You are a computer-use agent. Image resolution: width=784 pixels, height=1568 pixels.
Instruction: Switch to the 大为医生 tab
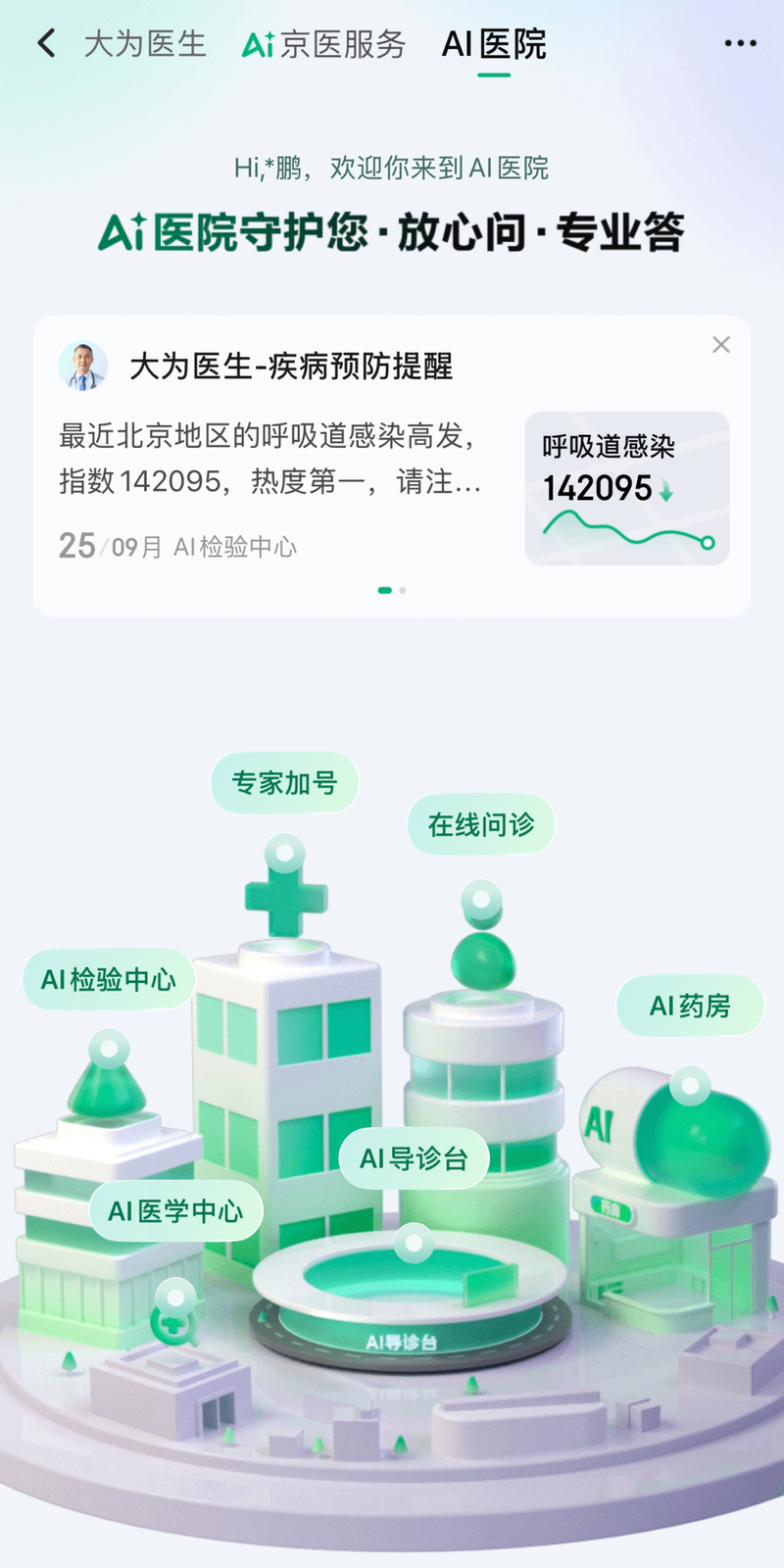145,43
